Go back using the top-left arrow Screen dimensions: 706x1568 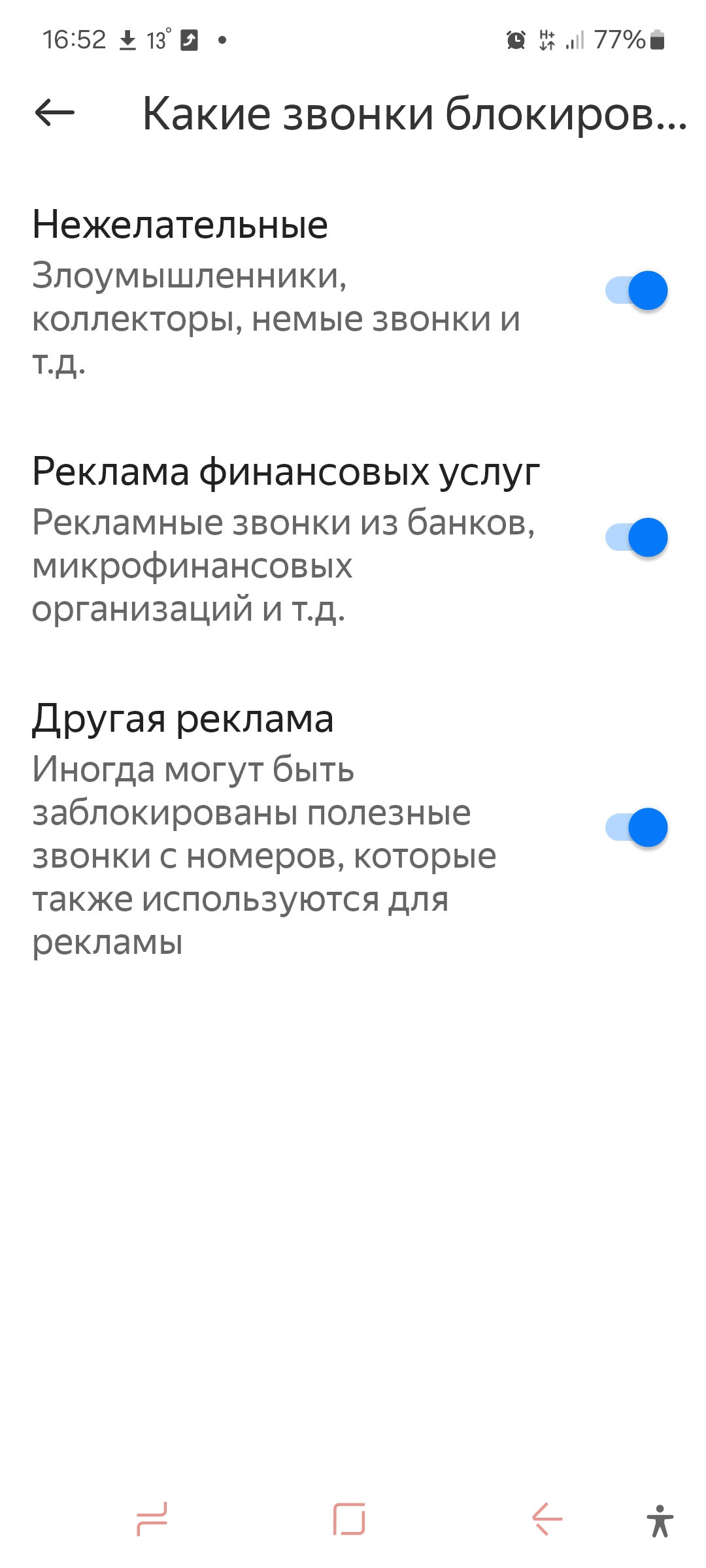pyautogui.click(x=54, y=113)
